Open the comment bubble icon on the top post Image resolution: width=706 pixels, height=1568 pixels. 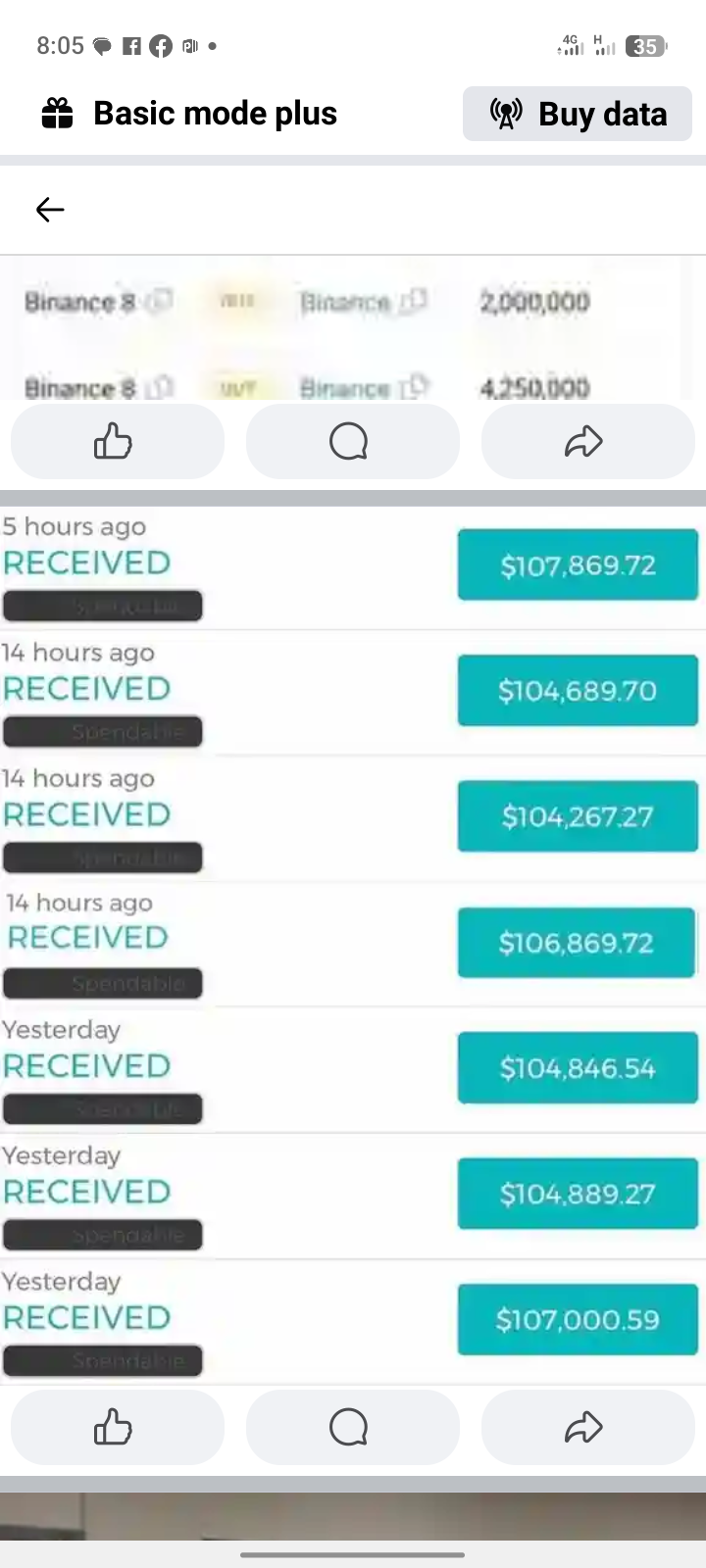[x=352, y=441]
